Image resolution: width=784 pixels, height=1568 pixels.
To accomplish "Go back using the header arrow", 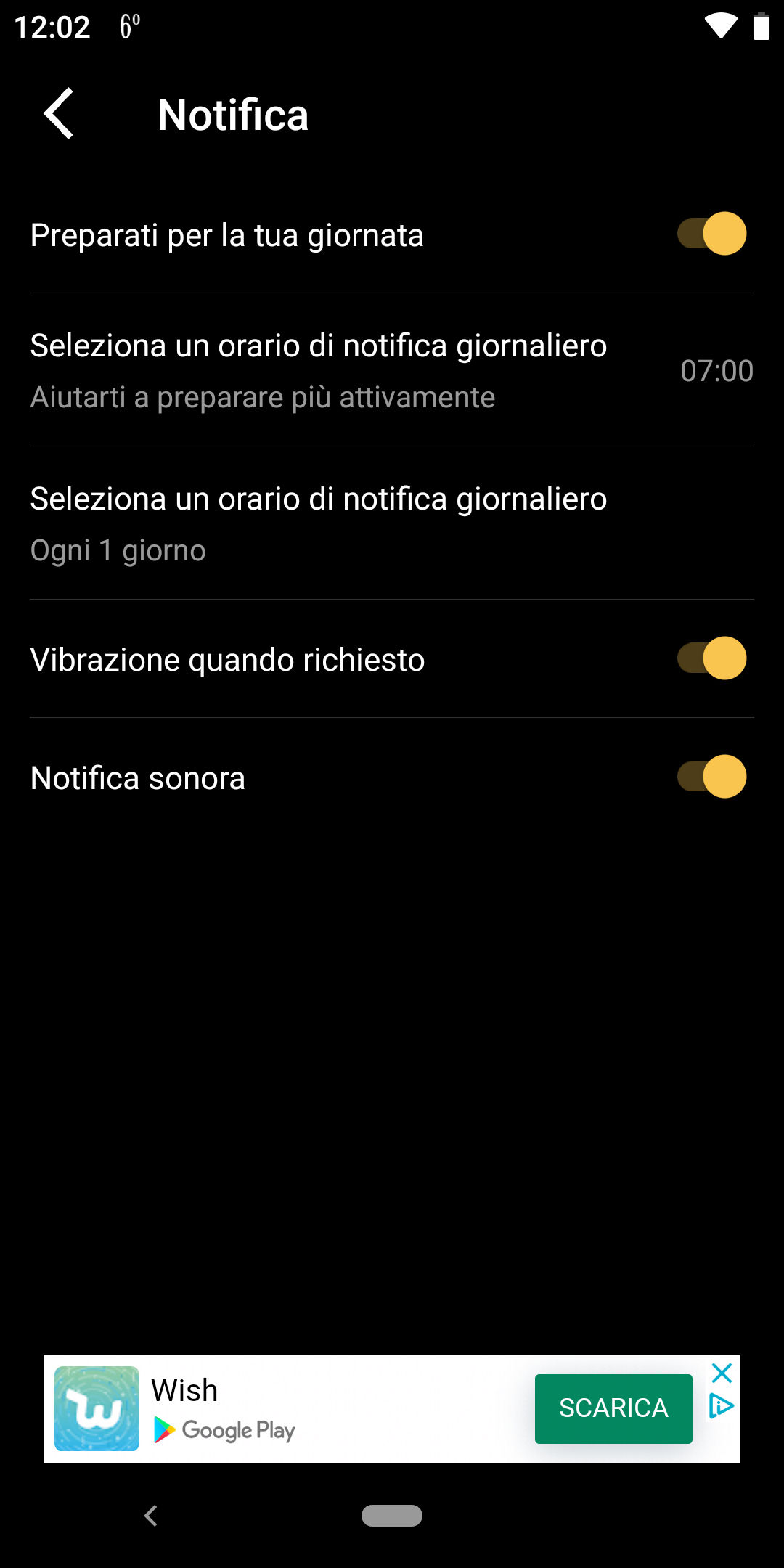I will (x=59, y=114).
